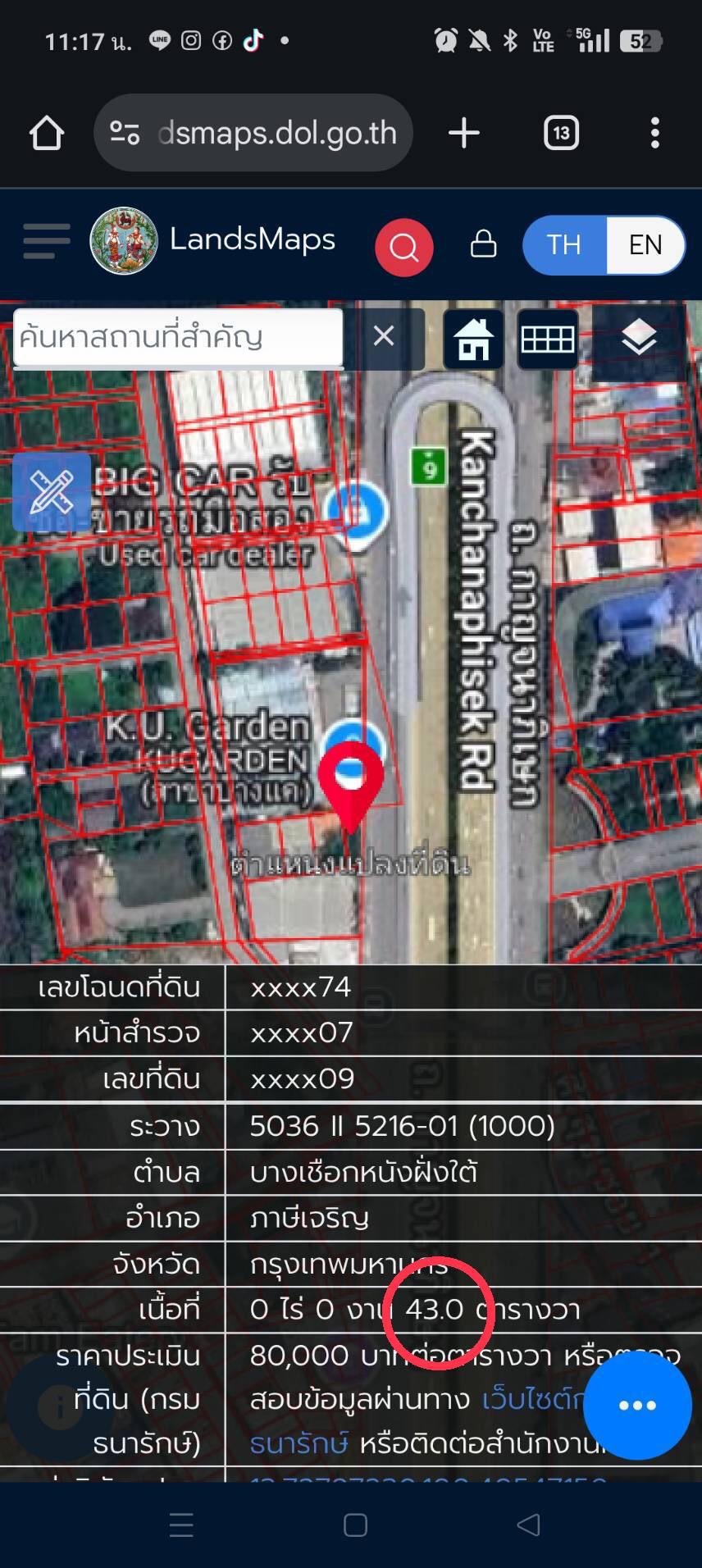Image resolution: width=702 pixels, height=1568 pixels.
Task: Open a new browser tab
Action: pyautogui.click(x=464, y=133)
